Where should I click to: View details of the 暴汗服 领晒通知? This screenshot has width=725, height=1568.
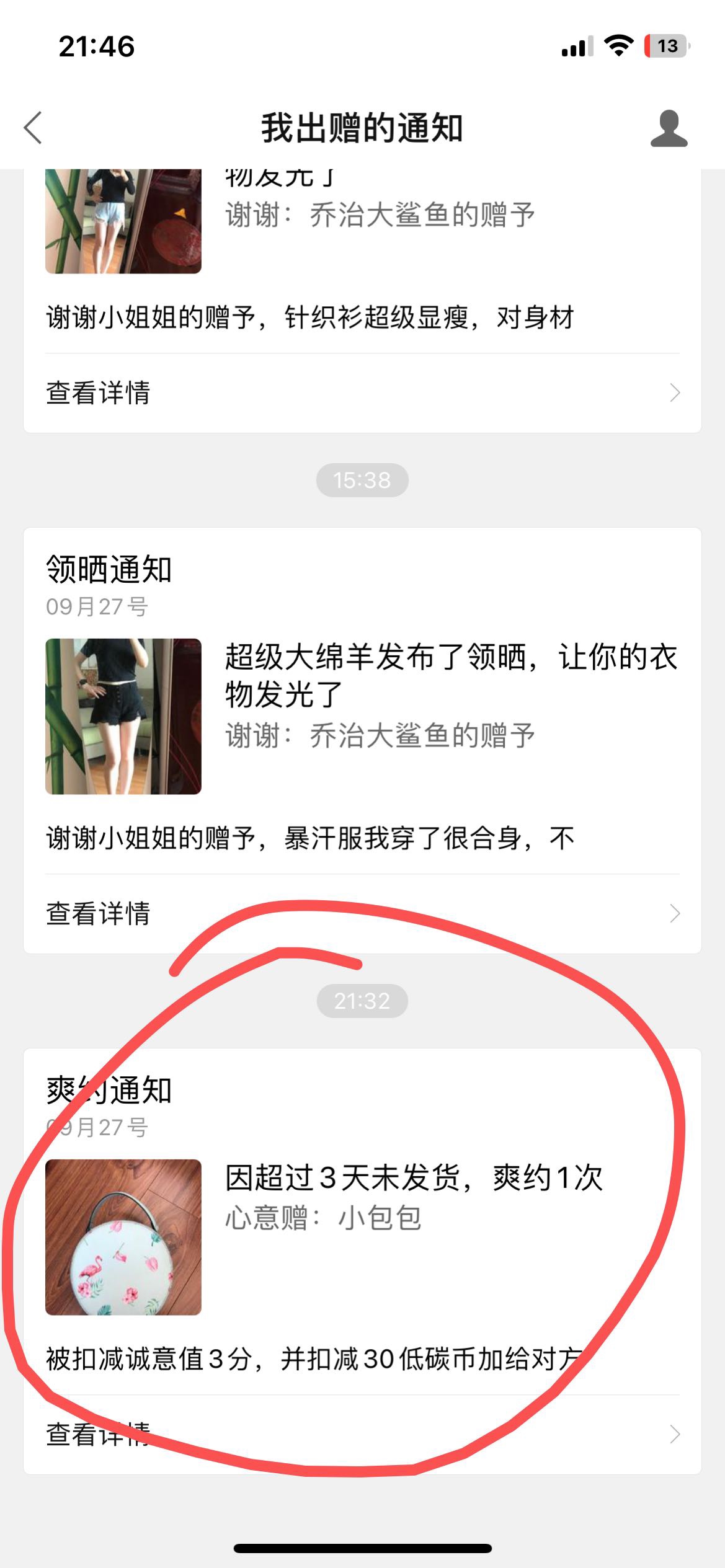[x=362, y=914]
